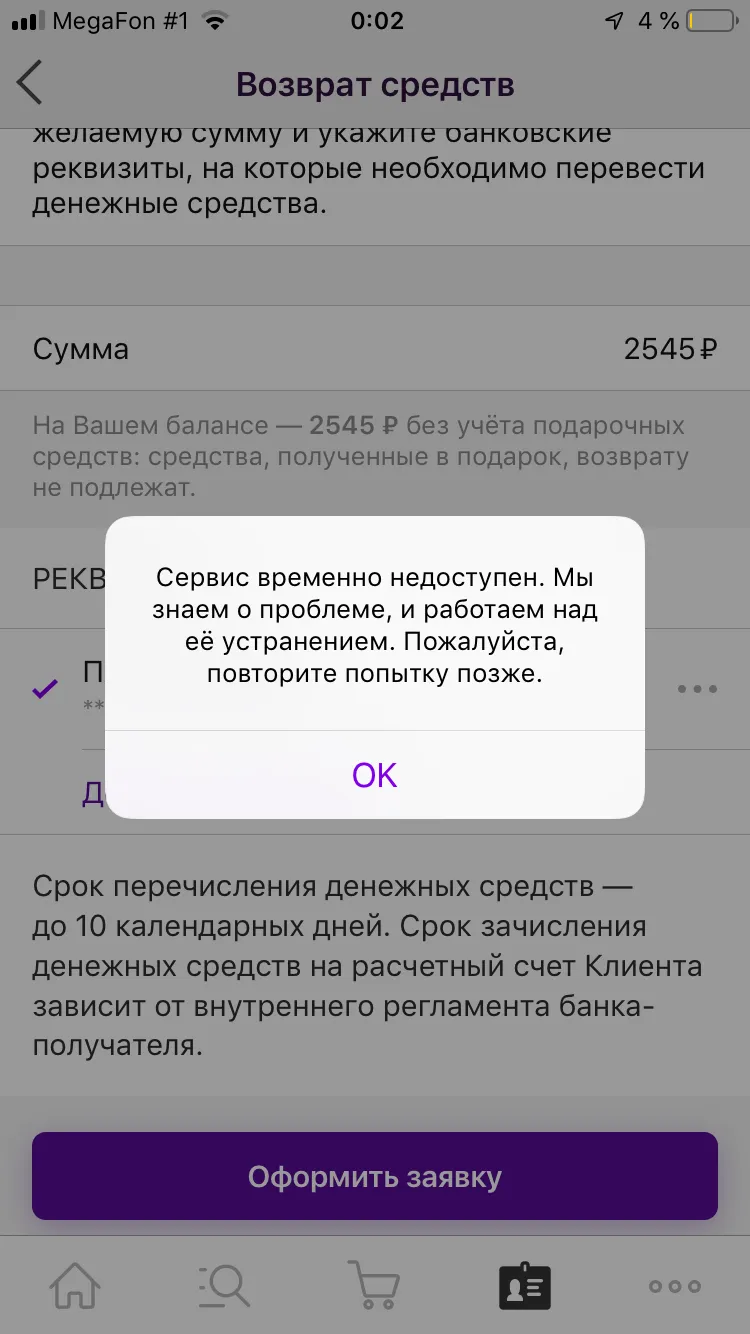Tap the Оформить заявку button
This screenshot has height=1334, width=750.
pyautogui.click(x=375, y=1176)
